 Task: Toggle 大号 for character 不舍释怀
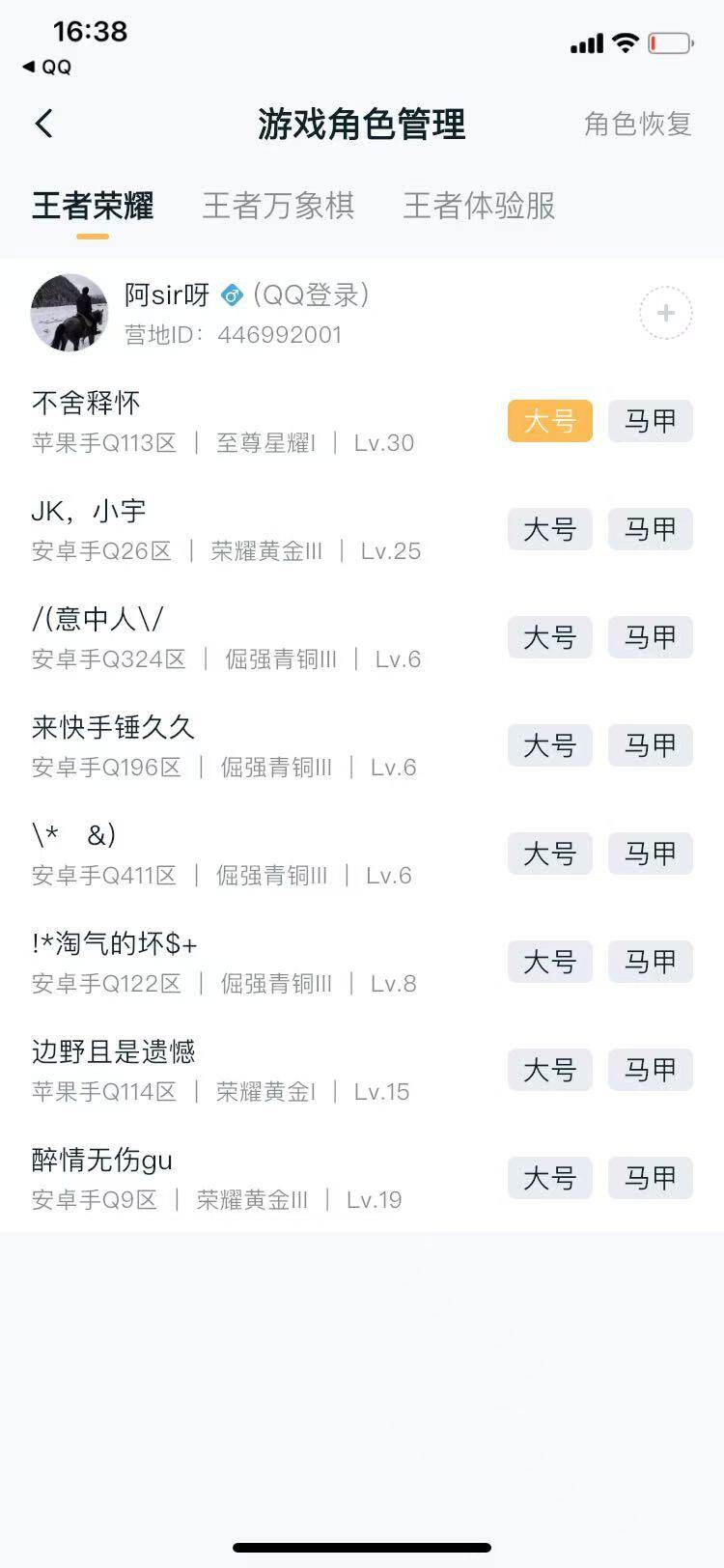pos(548,421)
